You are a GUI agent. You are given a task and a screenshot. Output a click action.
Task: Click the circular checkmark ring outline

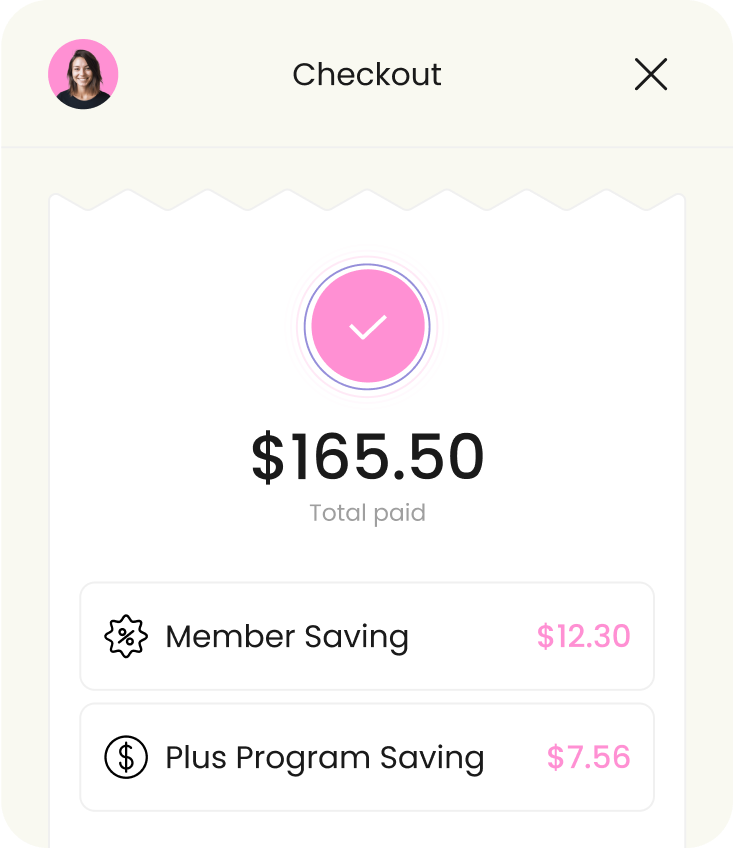(x=367, y=266)
